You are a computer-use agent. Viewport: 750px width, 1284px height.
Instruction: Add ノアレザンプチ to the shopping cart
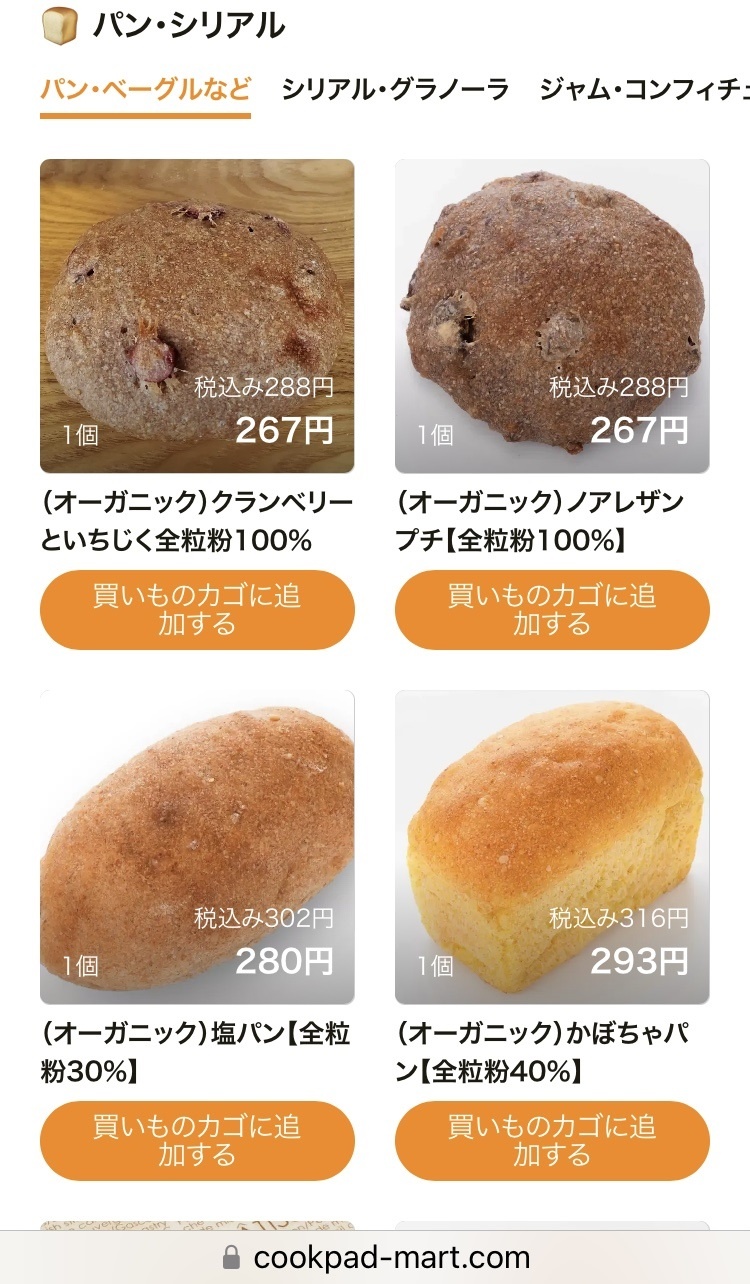[x=552, y=610]
